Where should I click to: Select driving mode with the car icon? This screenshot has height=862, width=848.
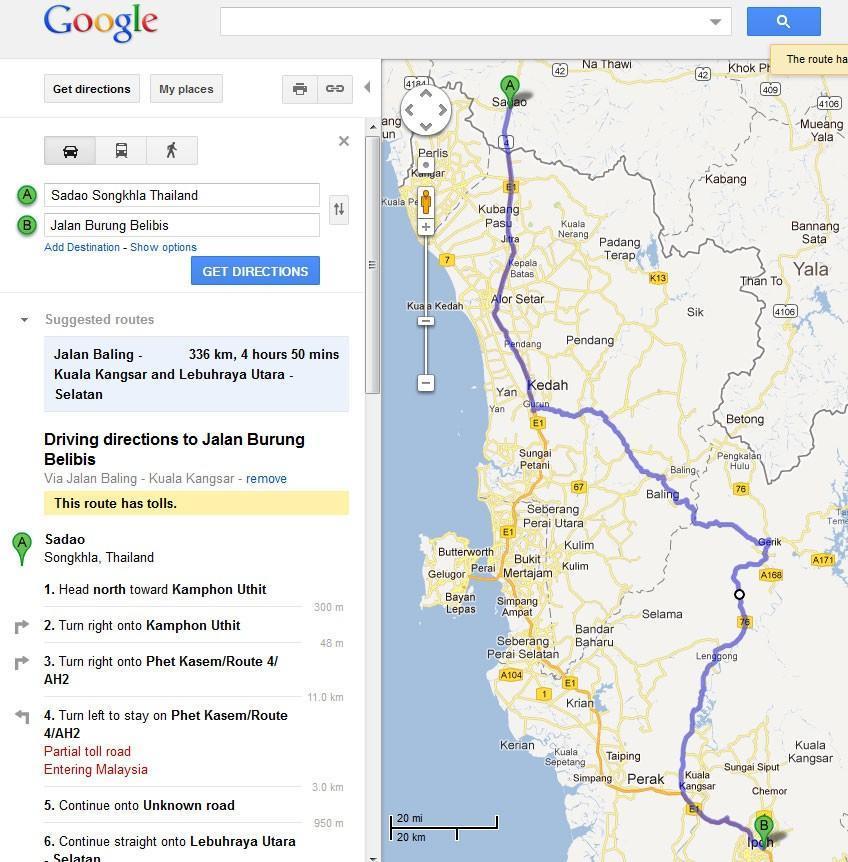pyautogui.click(x=70, y=151)
